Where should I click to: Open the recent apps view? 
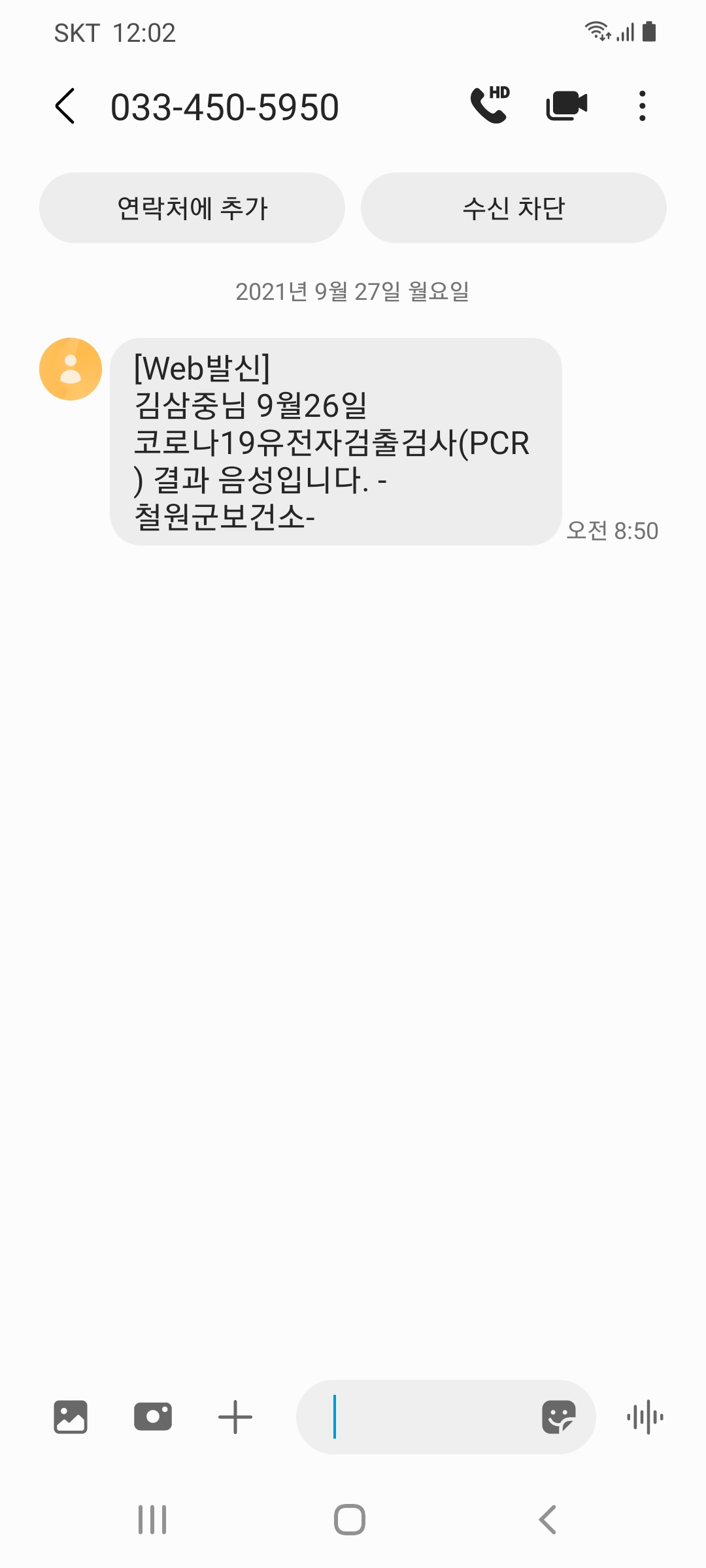click(152, 1519)
